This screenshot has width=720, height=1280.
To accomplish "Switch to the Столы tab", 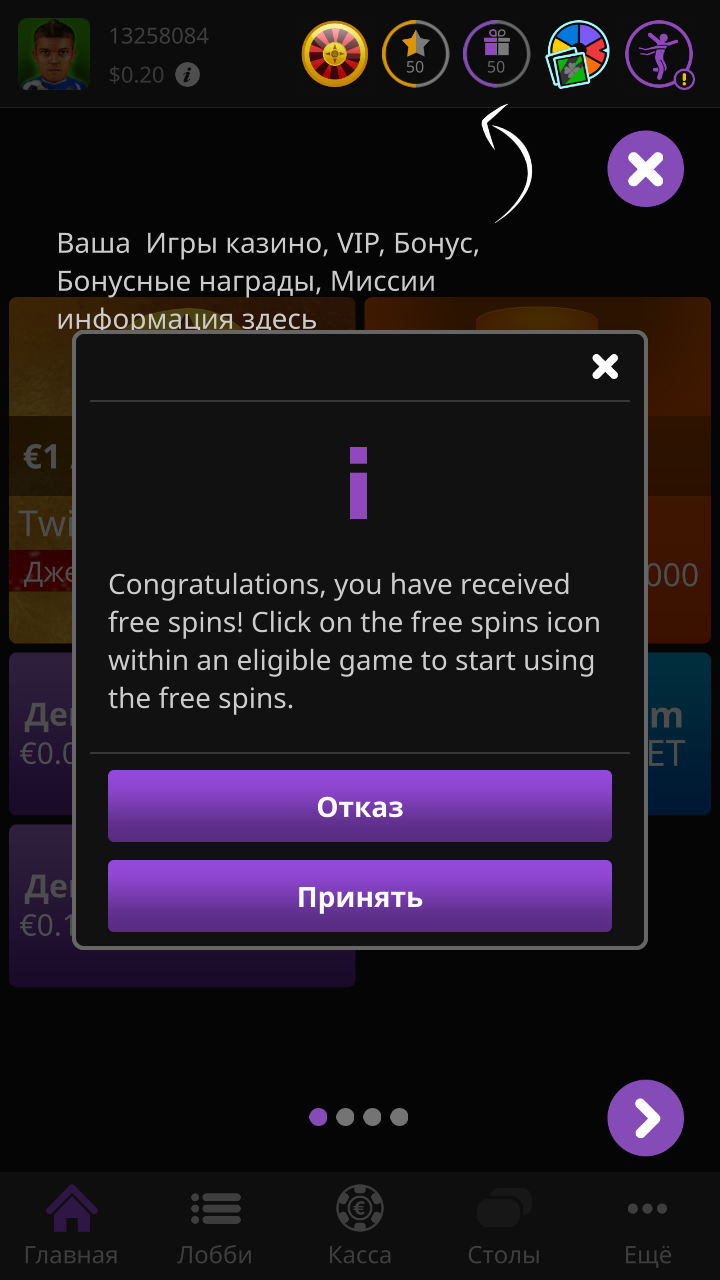I will pyautogui.click(x=503, y=1226).
